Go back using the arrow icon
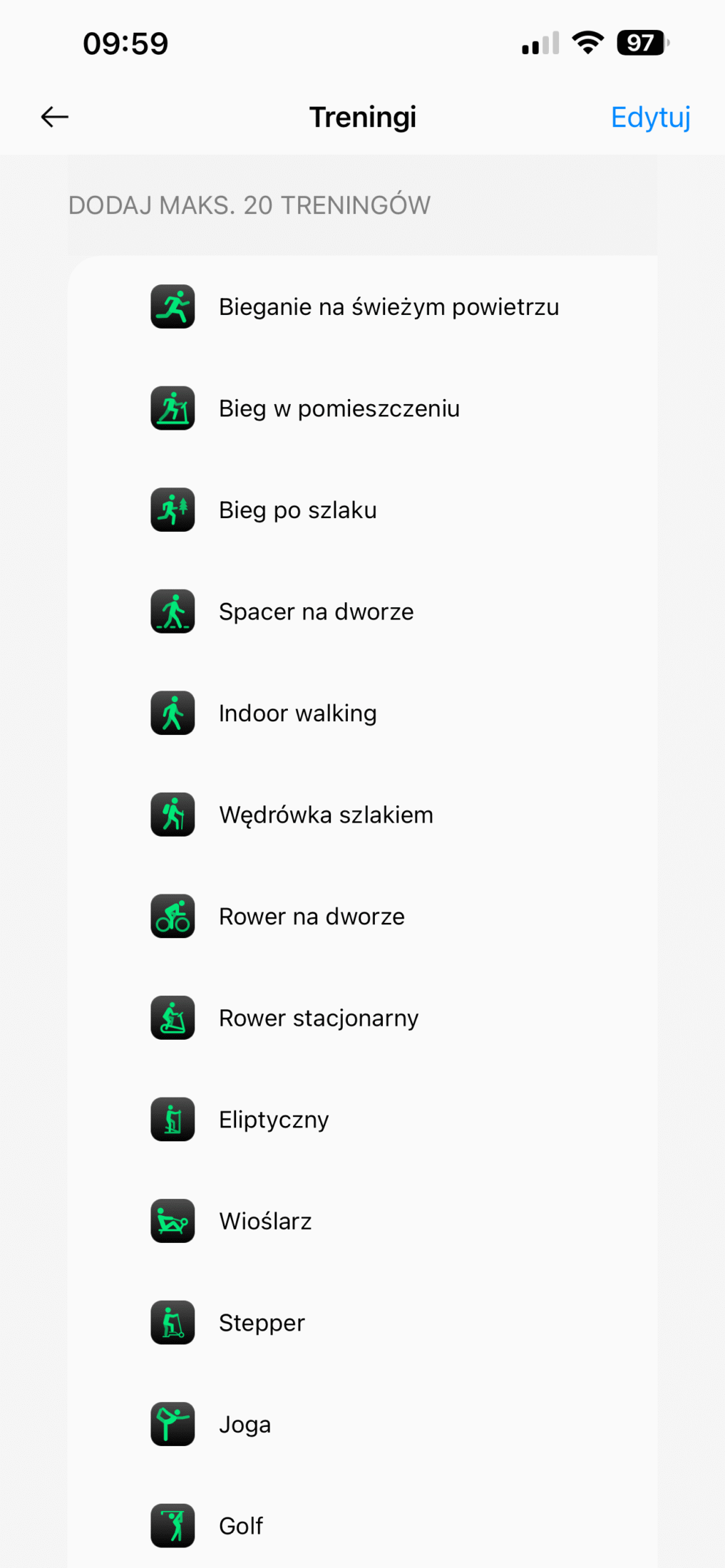Viewport: 725px width, 1568px height. point(54,117)
